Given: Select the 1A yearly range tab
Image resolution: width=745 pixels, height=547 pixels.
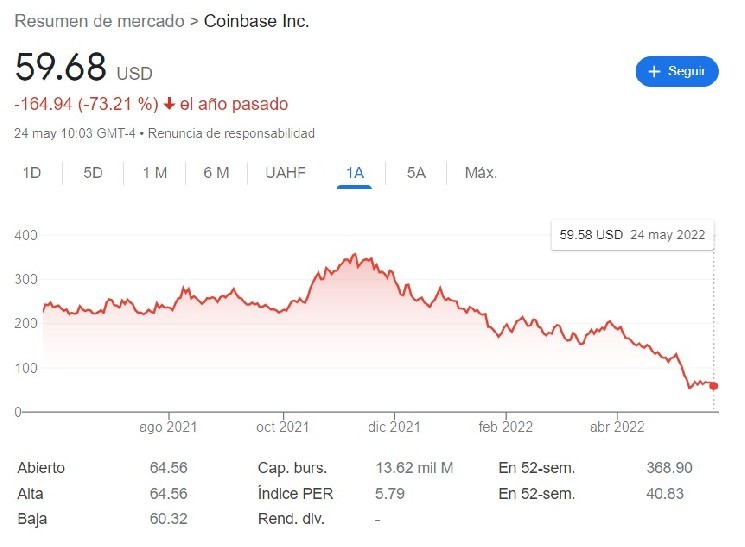Looking at the screenshot, I should [355, 173].
